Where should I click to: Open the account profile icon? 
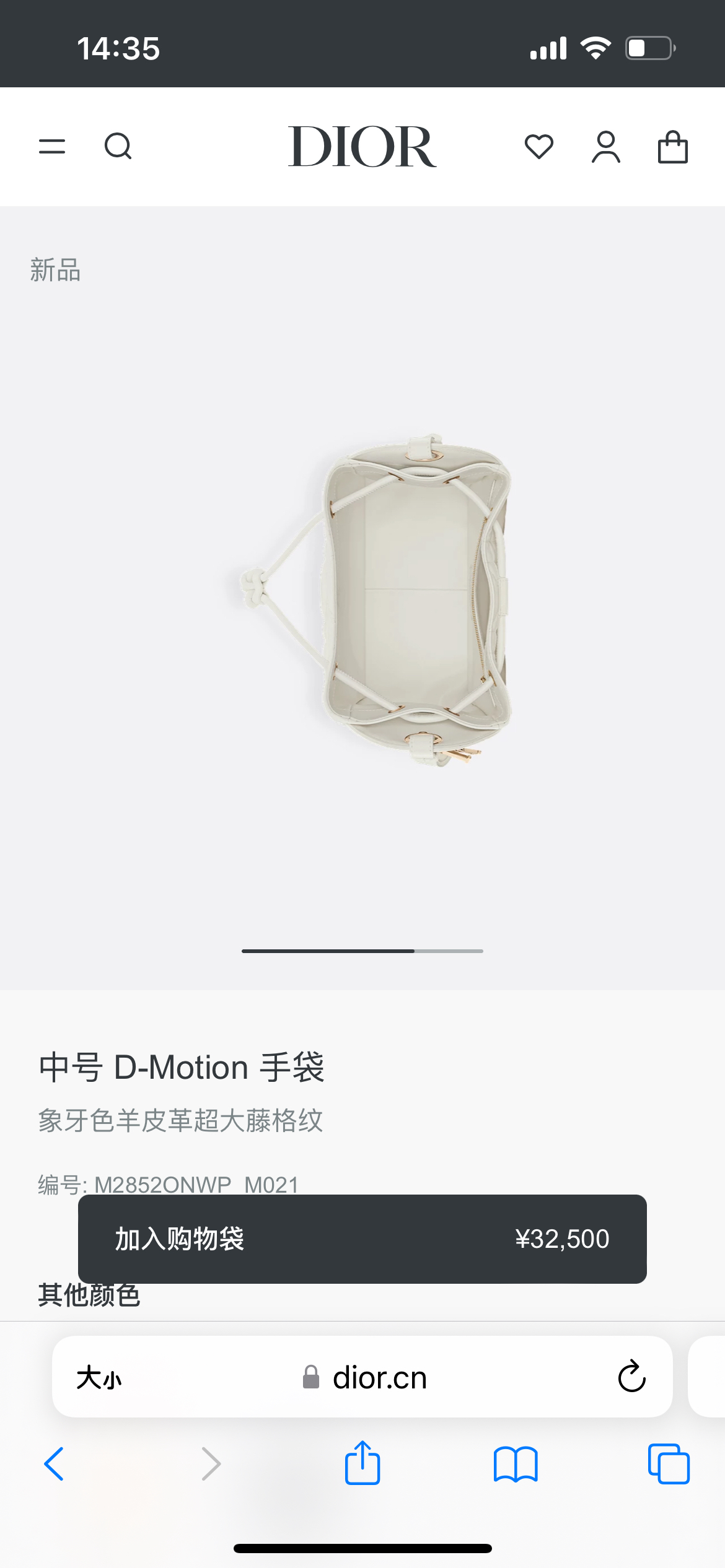click(605, 147)
